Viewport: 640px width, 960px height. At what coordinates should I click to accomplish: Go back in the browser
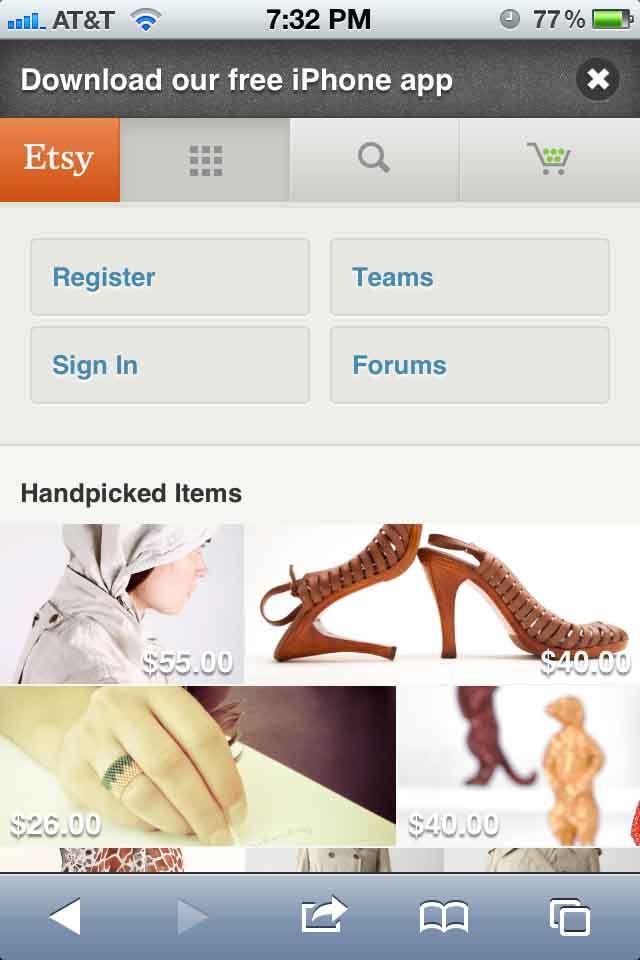click(65, 916)
